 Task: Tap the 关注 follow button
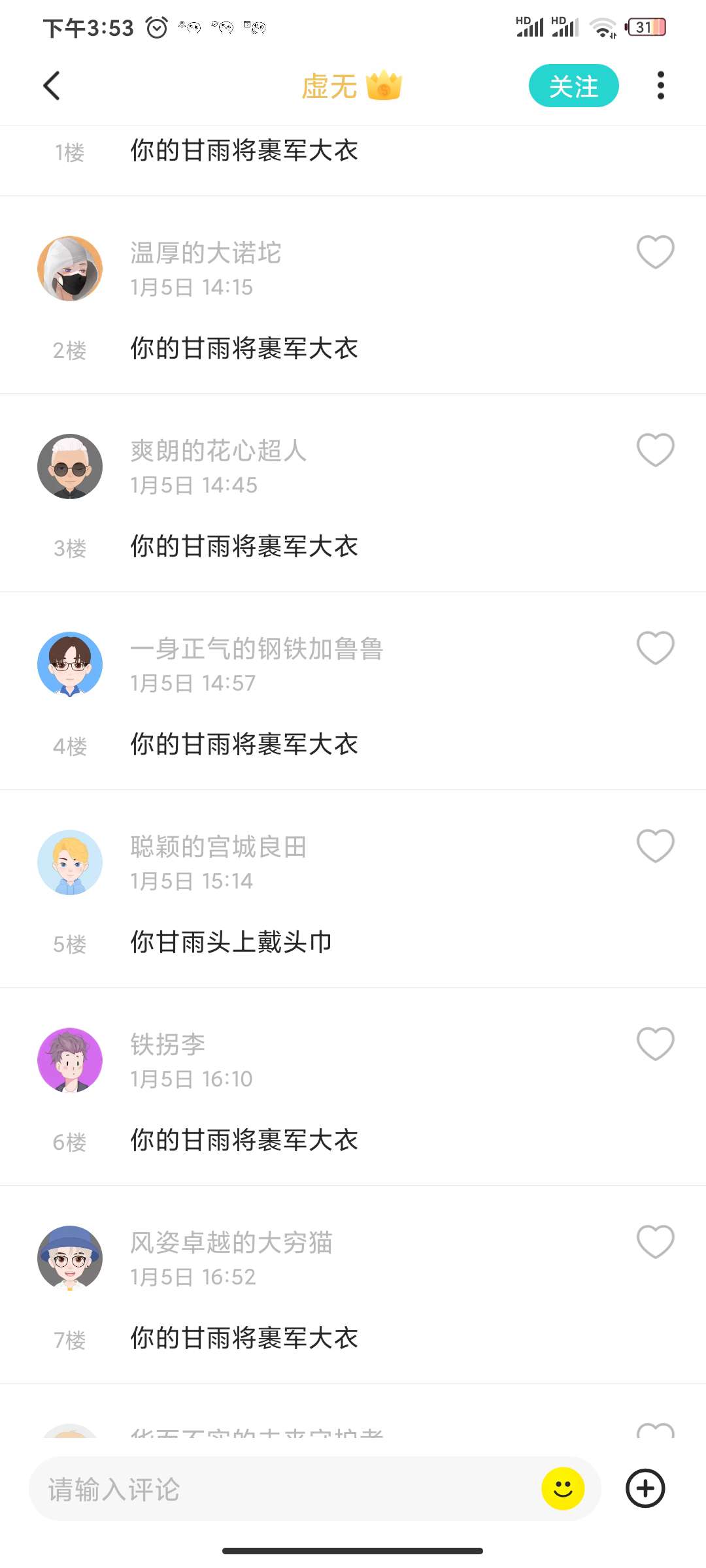573,86
